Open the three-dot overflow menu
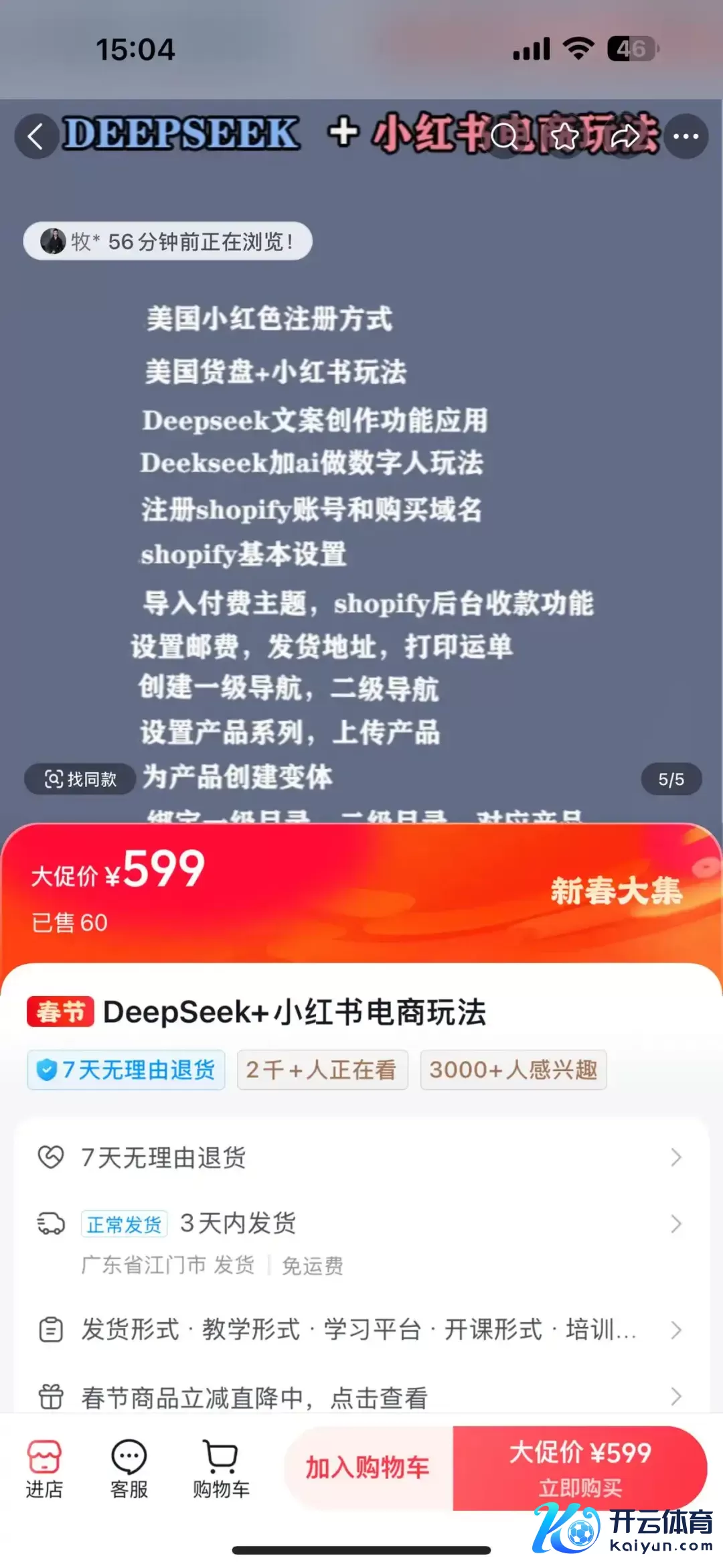The height and width of the screenshot is (1568, 723). [x=686, y=137]
